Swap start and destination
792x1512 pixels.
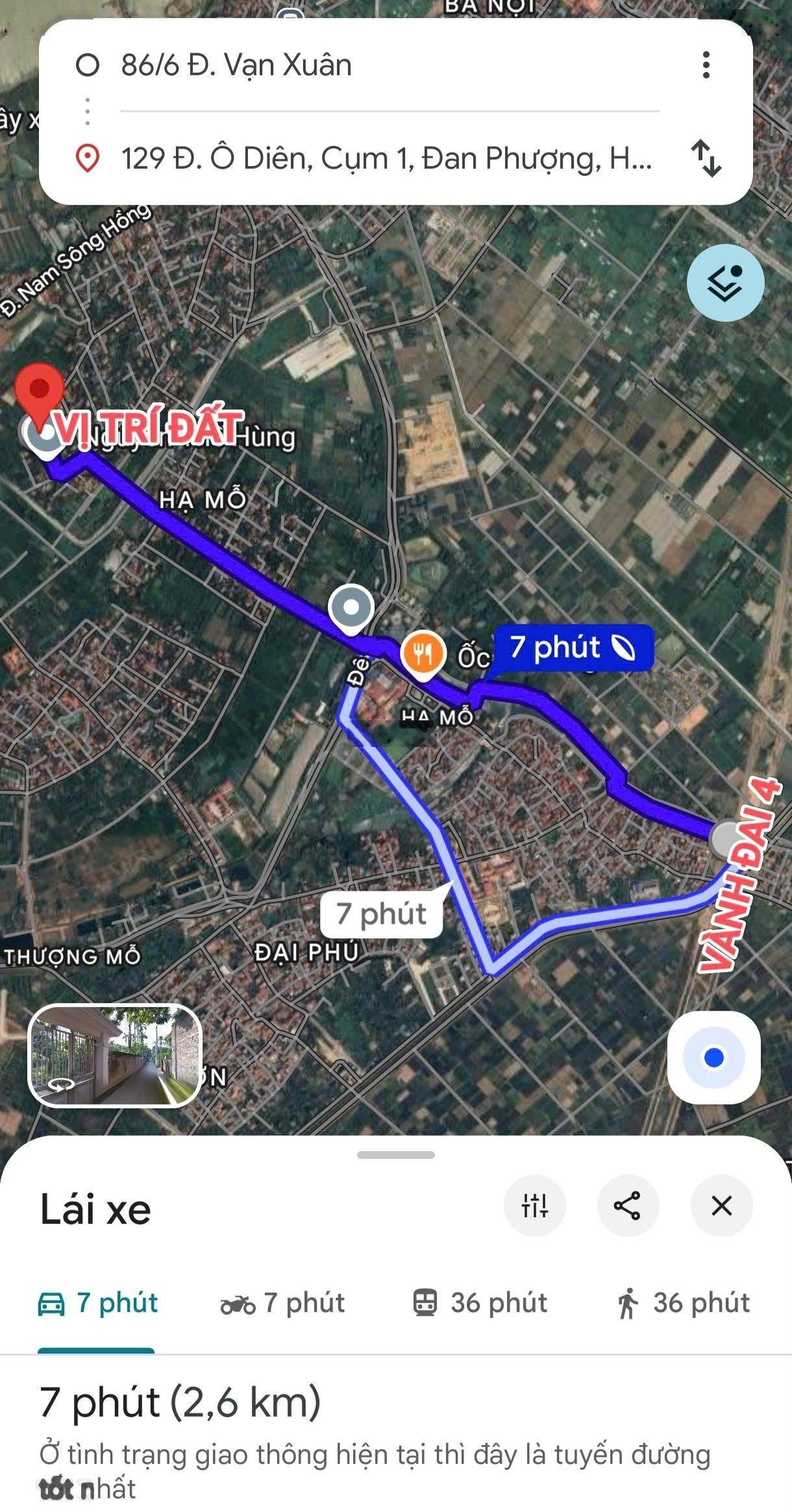[x=706, y=158]
